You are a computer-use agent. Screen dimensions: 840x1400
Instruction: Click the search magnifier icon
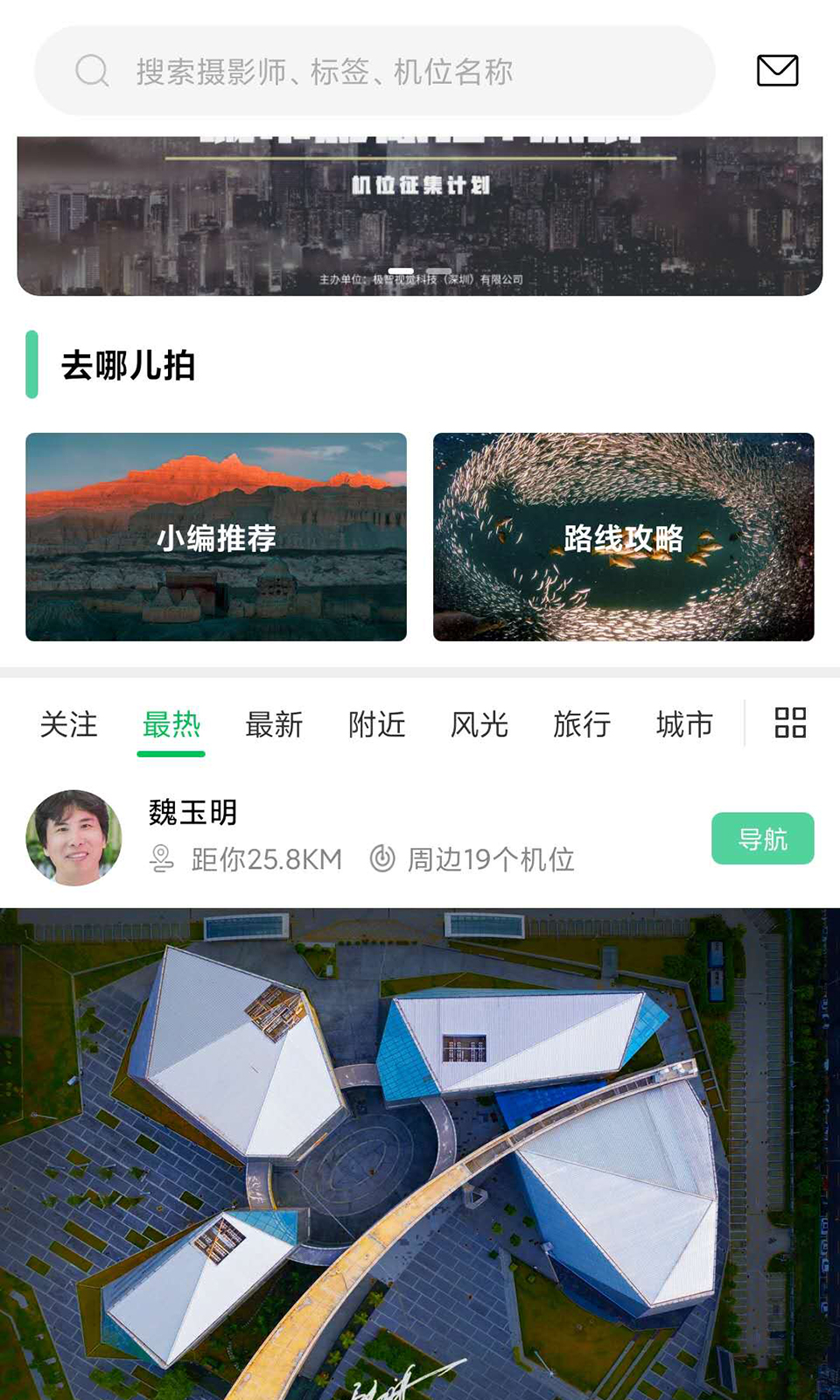click(89, 72)
